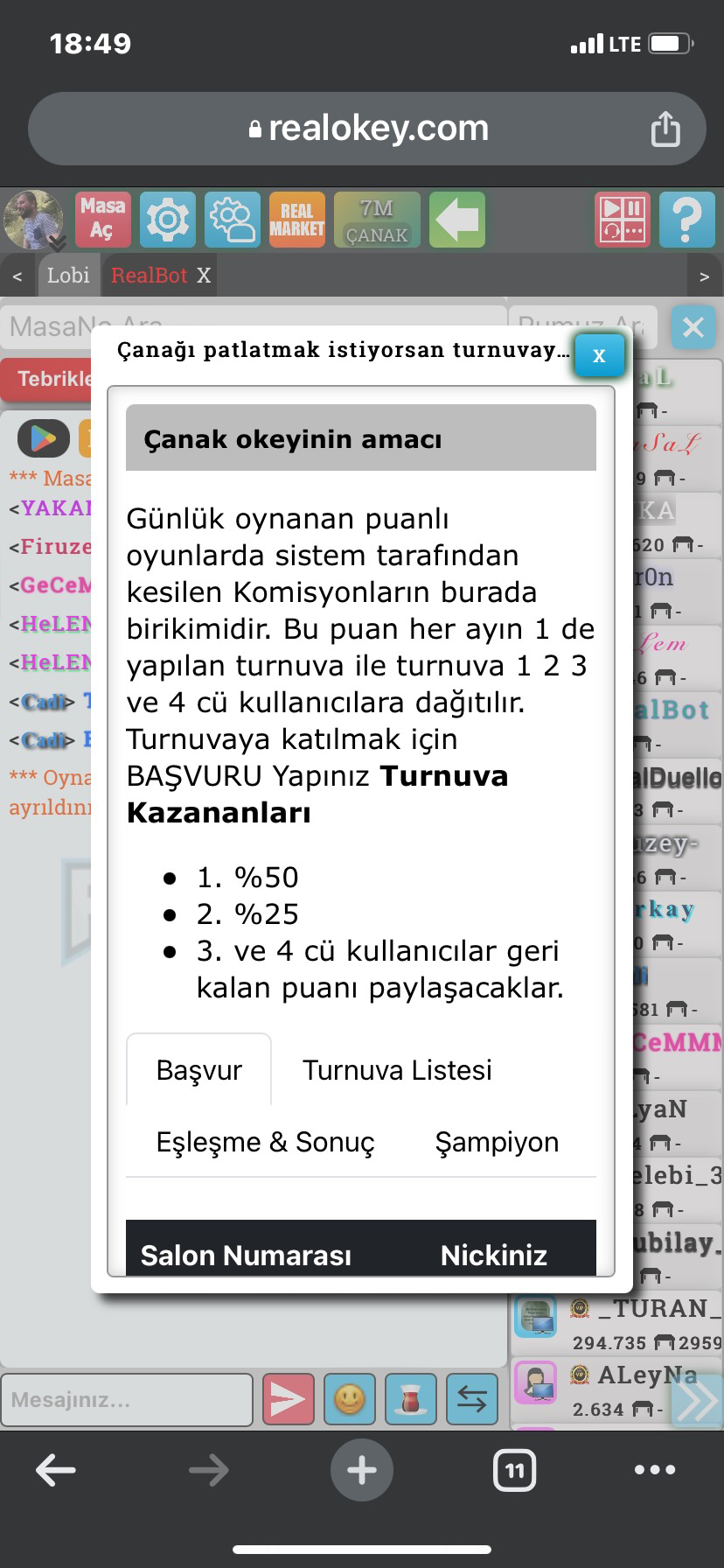
Task: Switch to Turnuva Listesi tab
Action: coord(397,1070)
